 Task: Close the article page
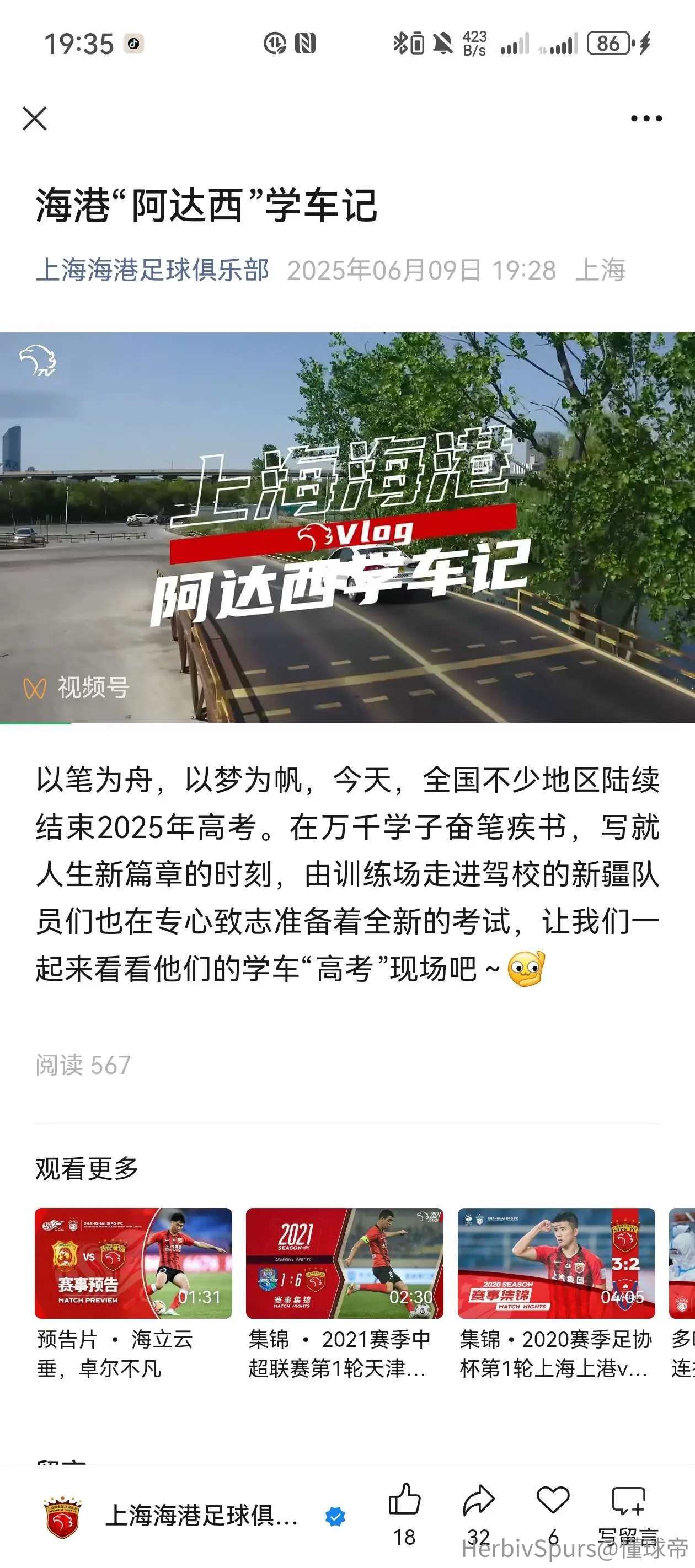tap(35, 118)
